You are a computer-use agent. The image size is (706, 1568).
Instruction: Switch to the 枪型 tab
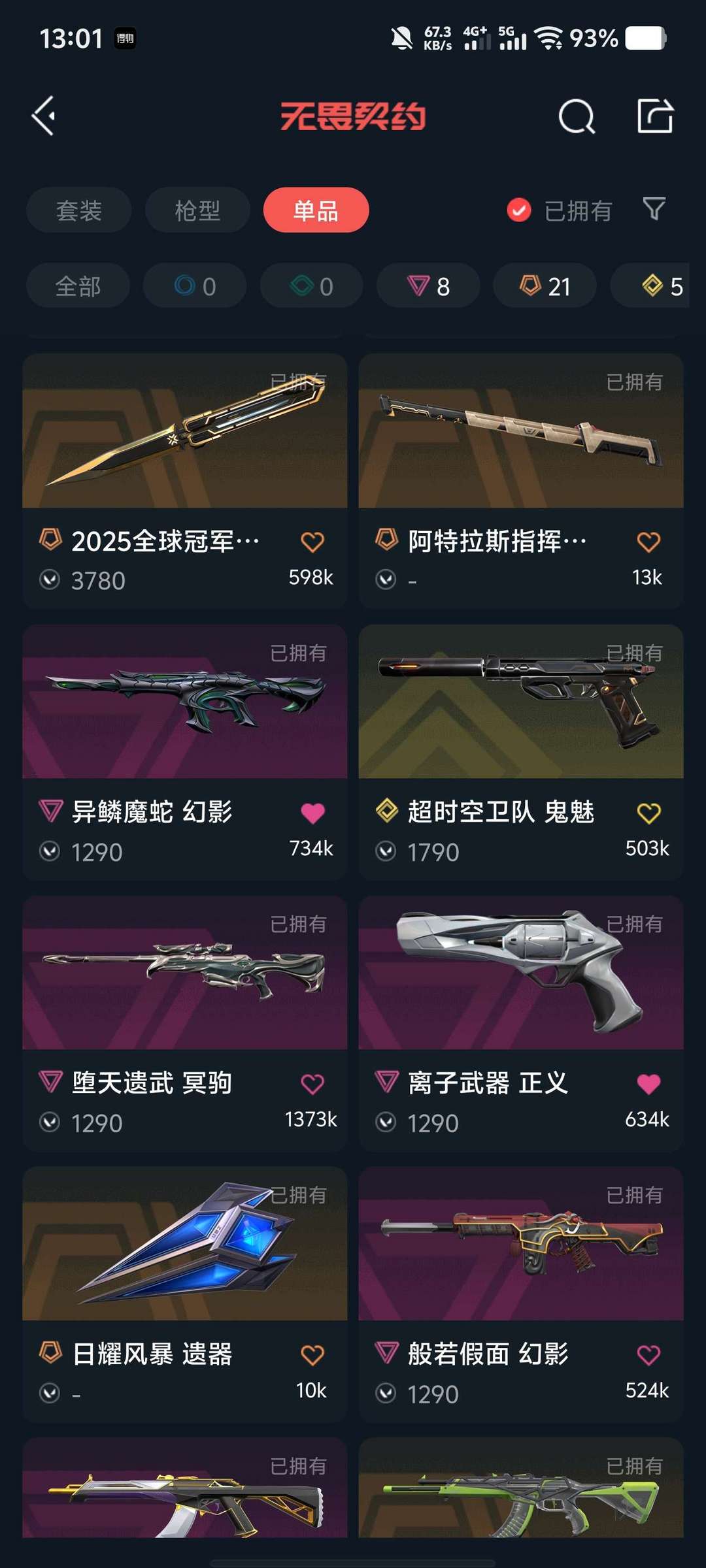pyautogui.click(x=197, y=210)
